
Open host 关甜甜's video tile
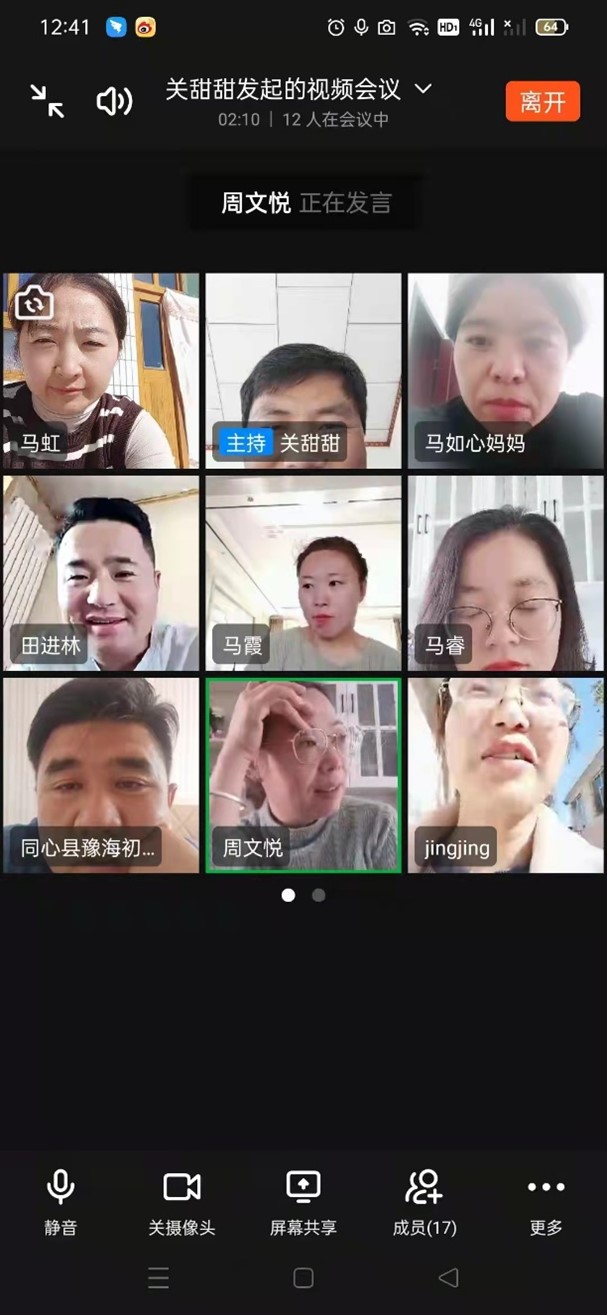[x=303, y=370]
